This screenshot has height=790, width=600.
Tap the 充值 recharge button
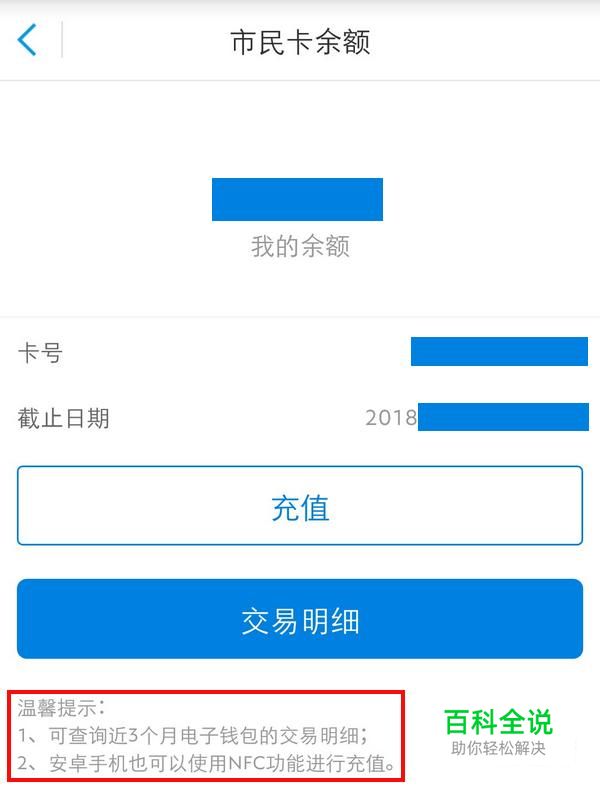click(300, 506)
